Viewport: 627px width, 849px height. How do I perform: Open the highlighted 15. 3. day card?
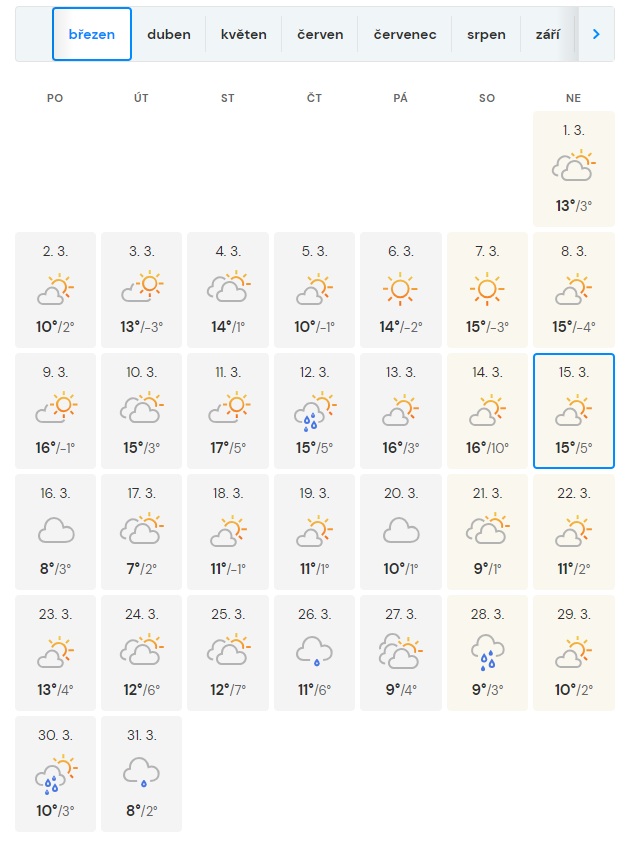point(573,410)
